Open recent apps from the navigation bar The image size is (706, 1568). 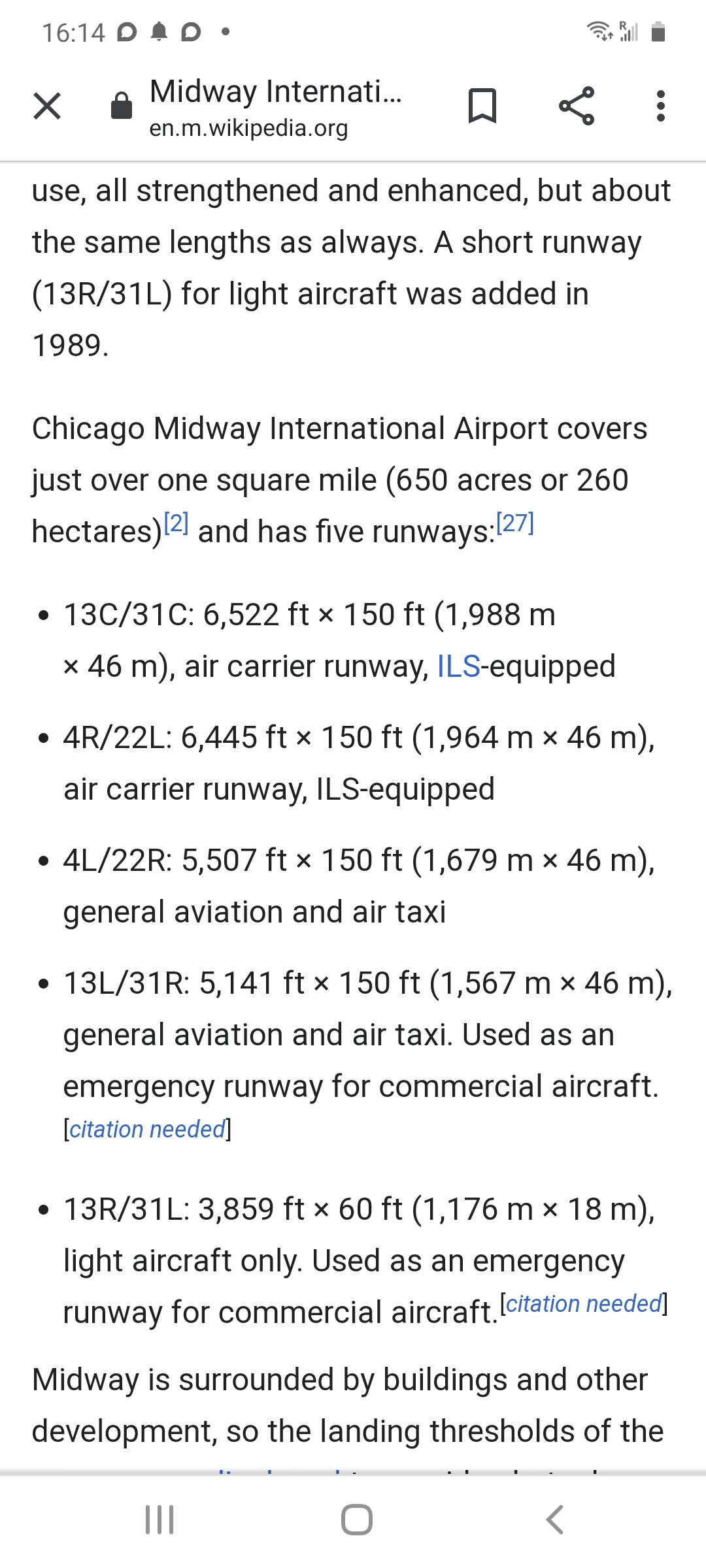160,1520
